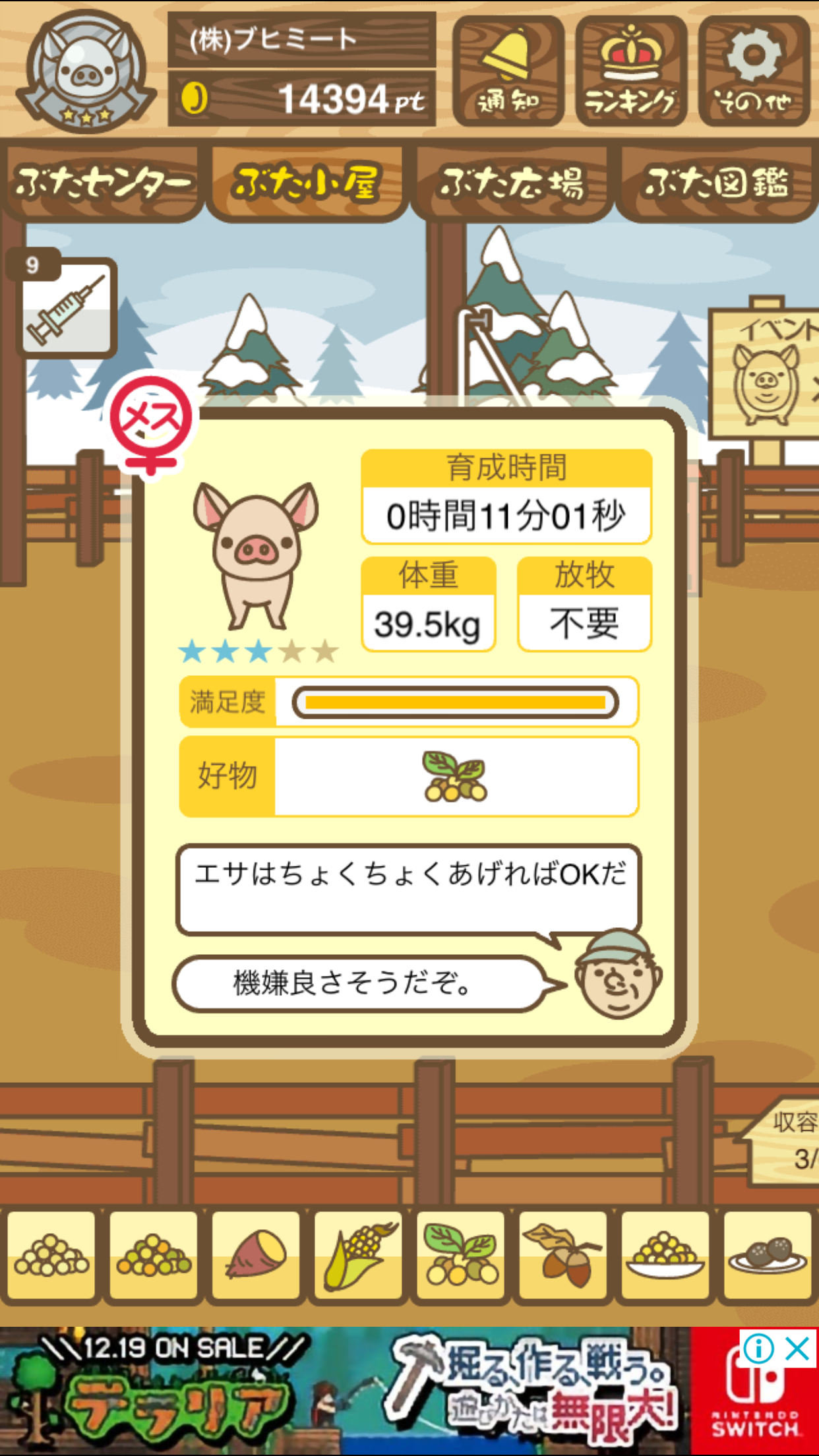Open the その他 settings gear
This screenshot has width=819, height=1456.
click(x=754, y=71)
